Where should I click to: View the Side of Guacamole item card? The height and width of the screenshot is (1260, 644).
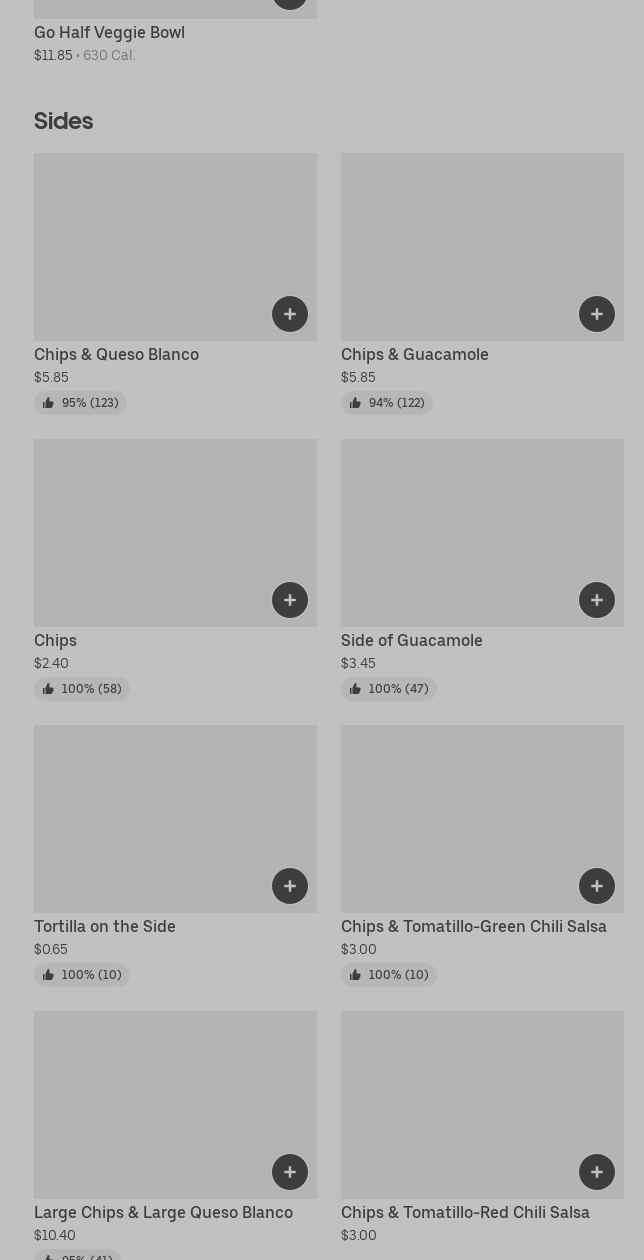tap(482, 570)
